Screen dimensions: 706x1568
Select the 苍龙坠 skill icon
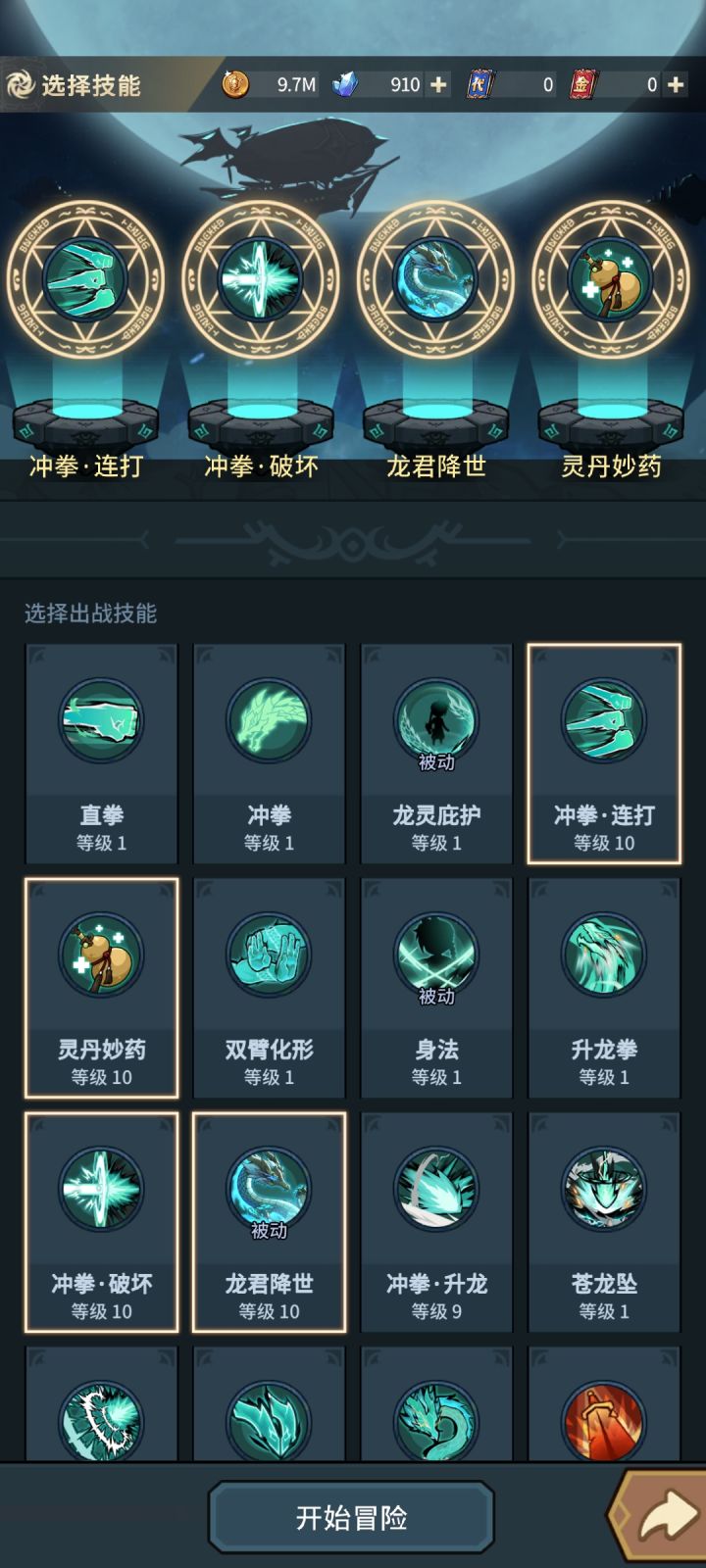(x=602, y=1191)
